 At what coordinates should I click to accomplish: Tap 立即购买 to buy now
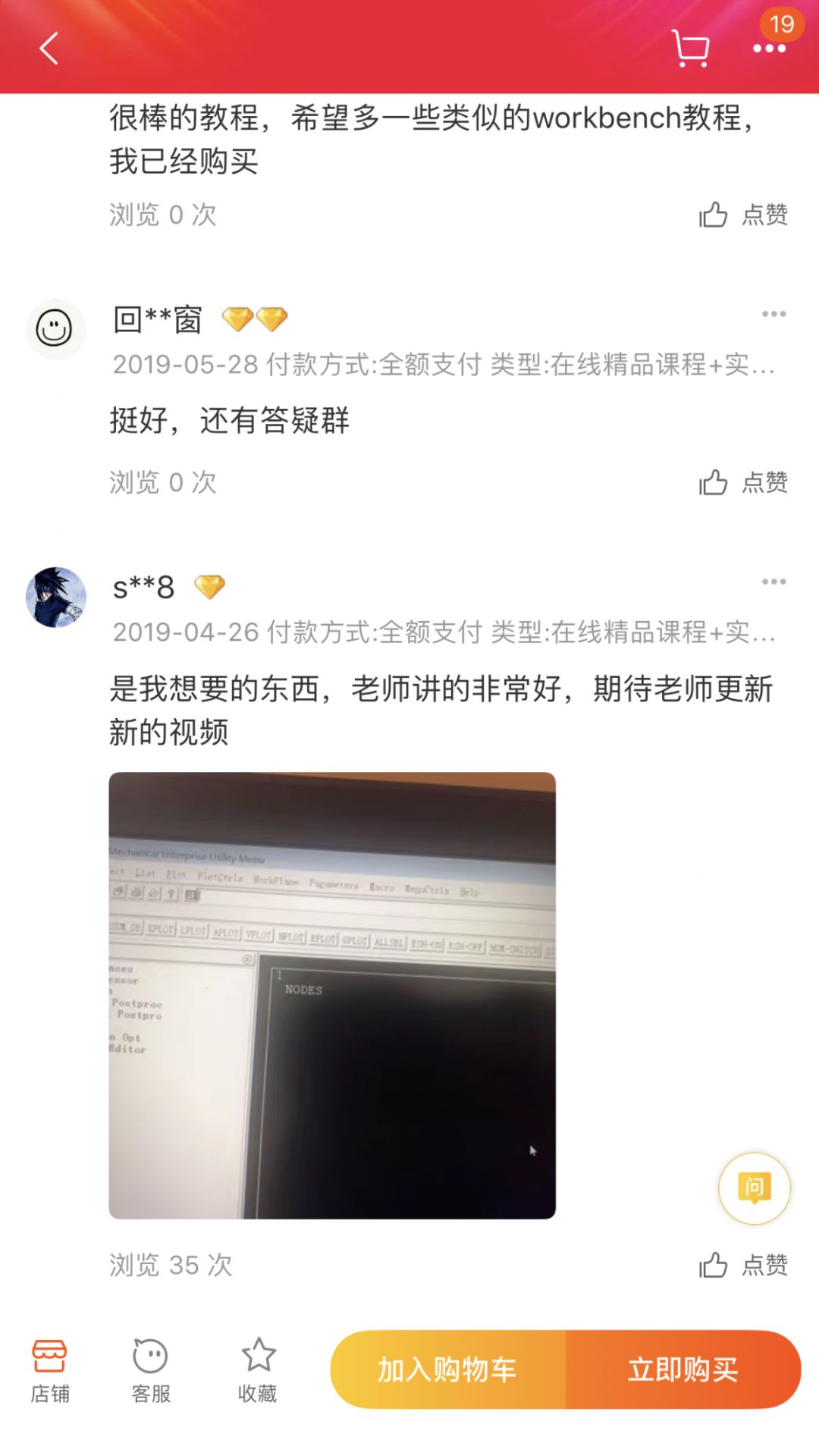(x=682, y=1370)
